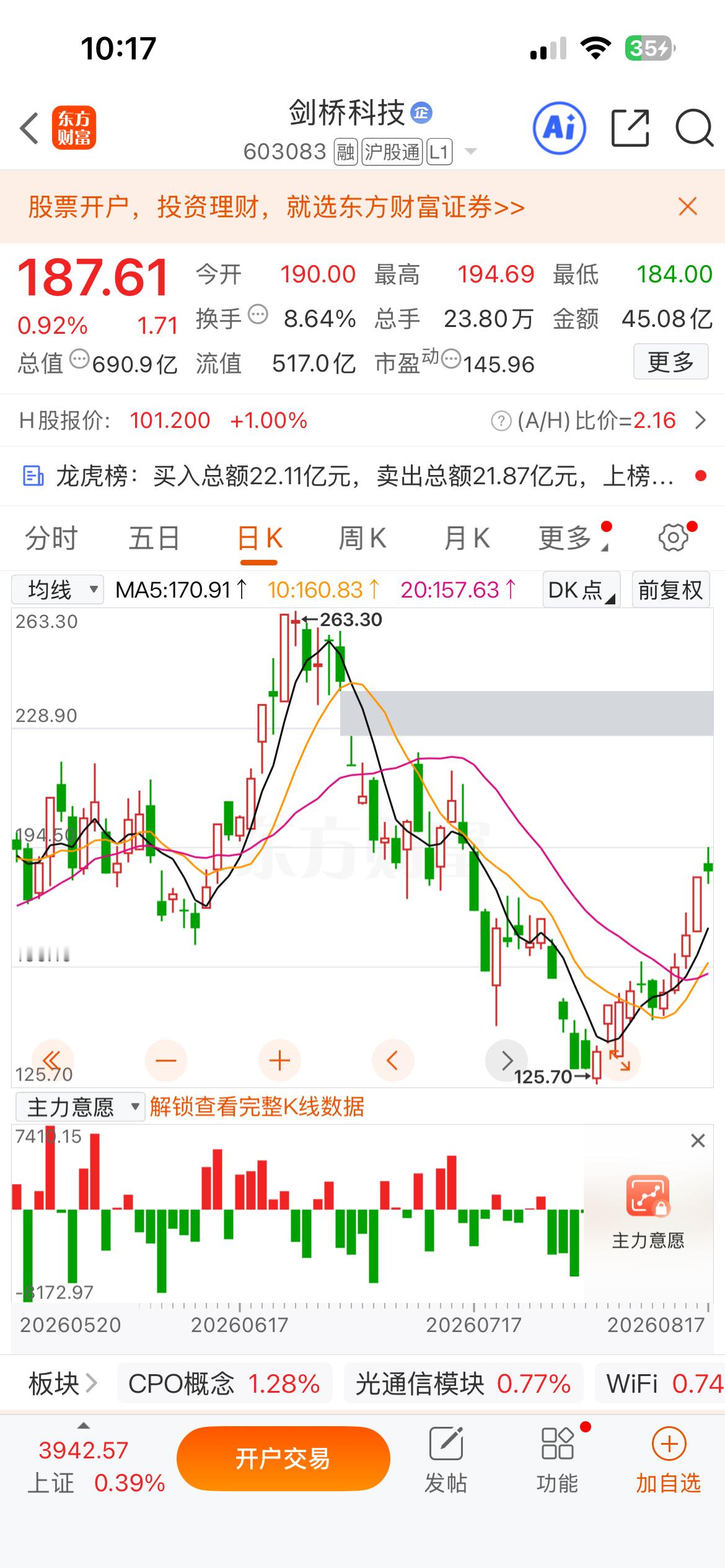Go back with the top-left arrow
Viewport: 725px width, 1568px height.
tap(29, 129)
